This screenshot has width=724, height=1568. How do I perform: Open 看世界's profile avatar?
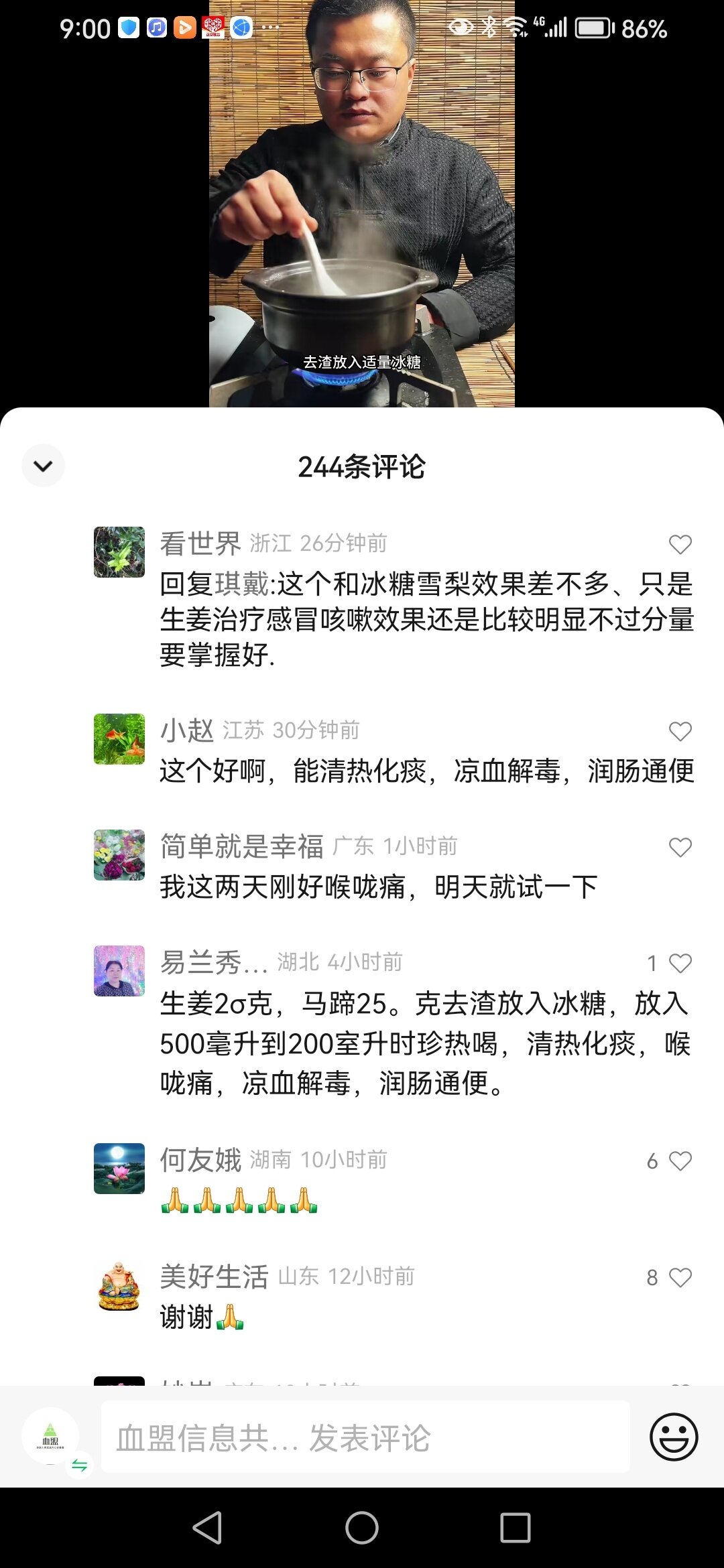coord(119,552)
